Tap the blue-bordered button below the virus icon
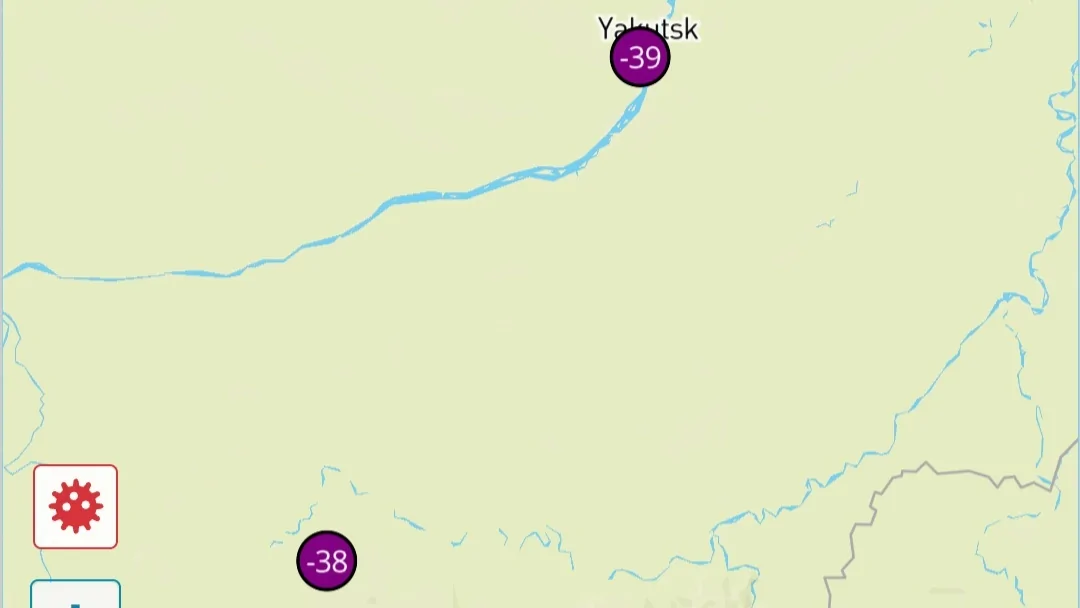The width and height of the screenshot is (1080, 608). 76,595
